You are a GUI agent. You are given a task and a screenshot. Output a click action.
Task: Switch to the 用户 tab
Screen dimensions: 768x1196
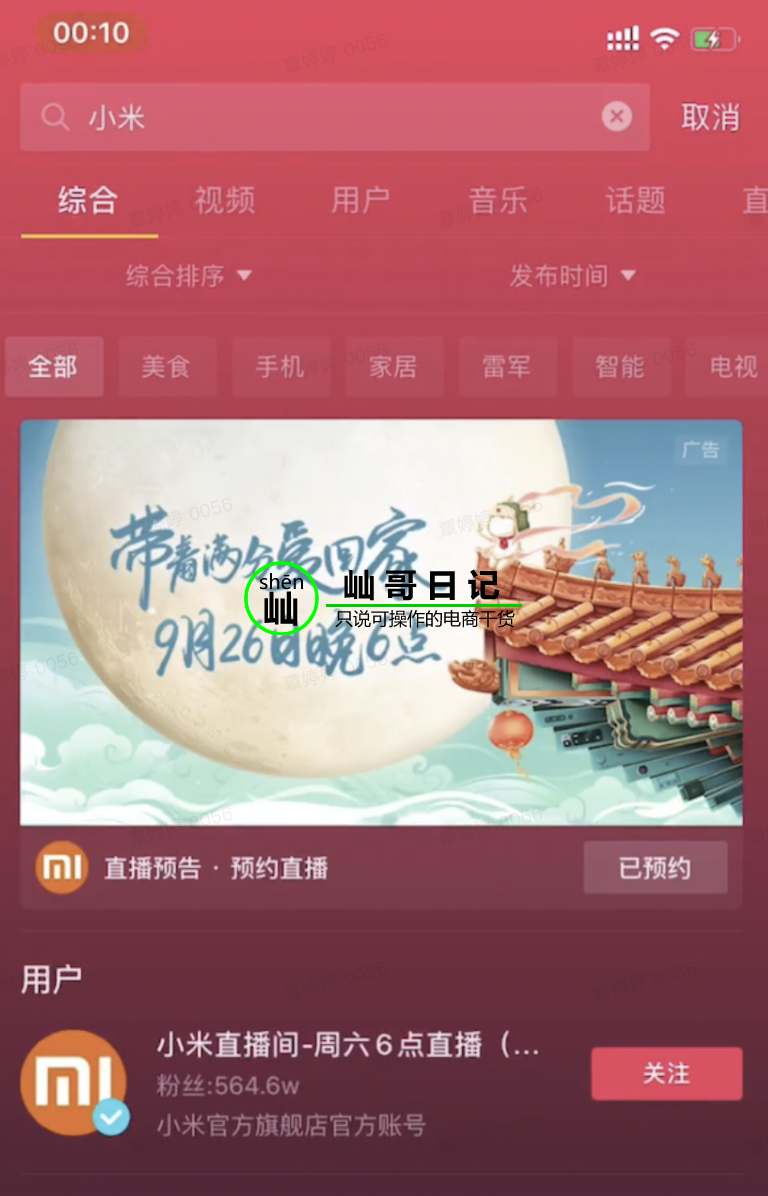pyautogui.click(x=360, y=200)
